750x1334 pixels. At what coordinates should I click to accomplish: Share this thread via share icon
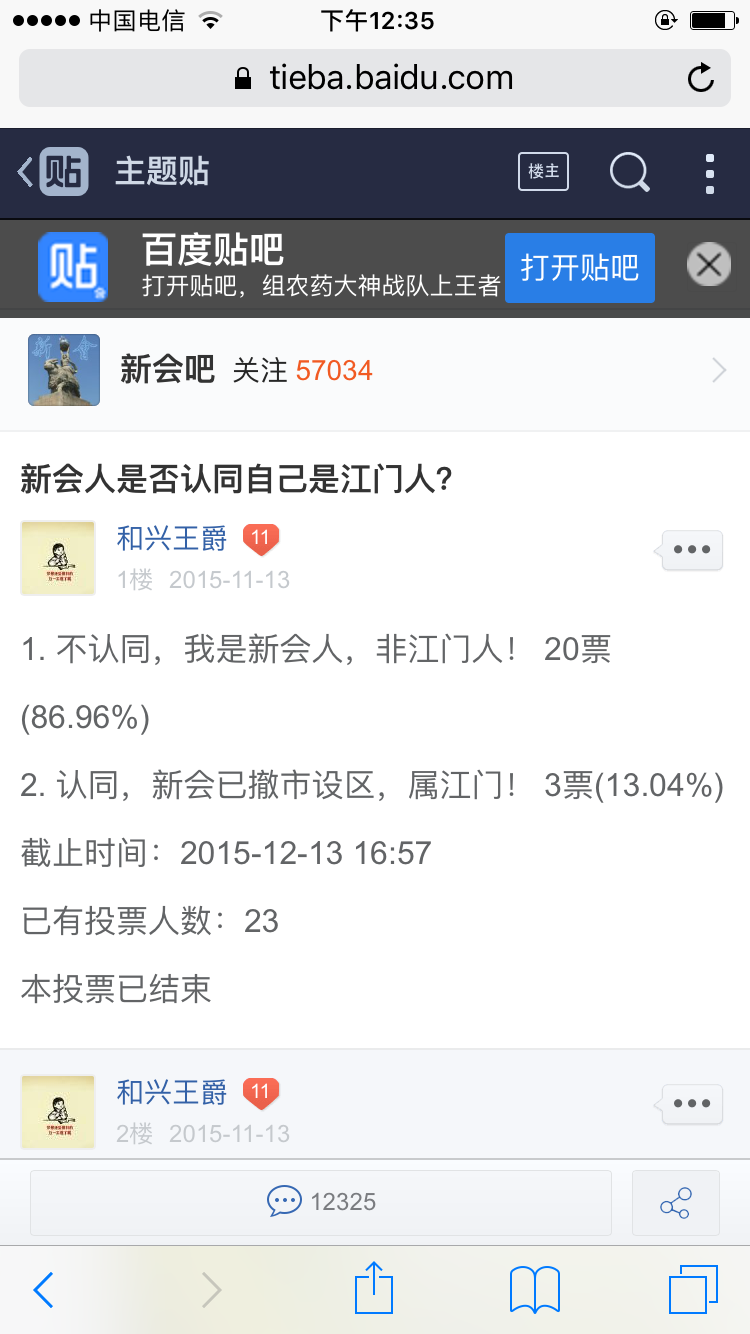pos(675,1203)
